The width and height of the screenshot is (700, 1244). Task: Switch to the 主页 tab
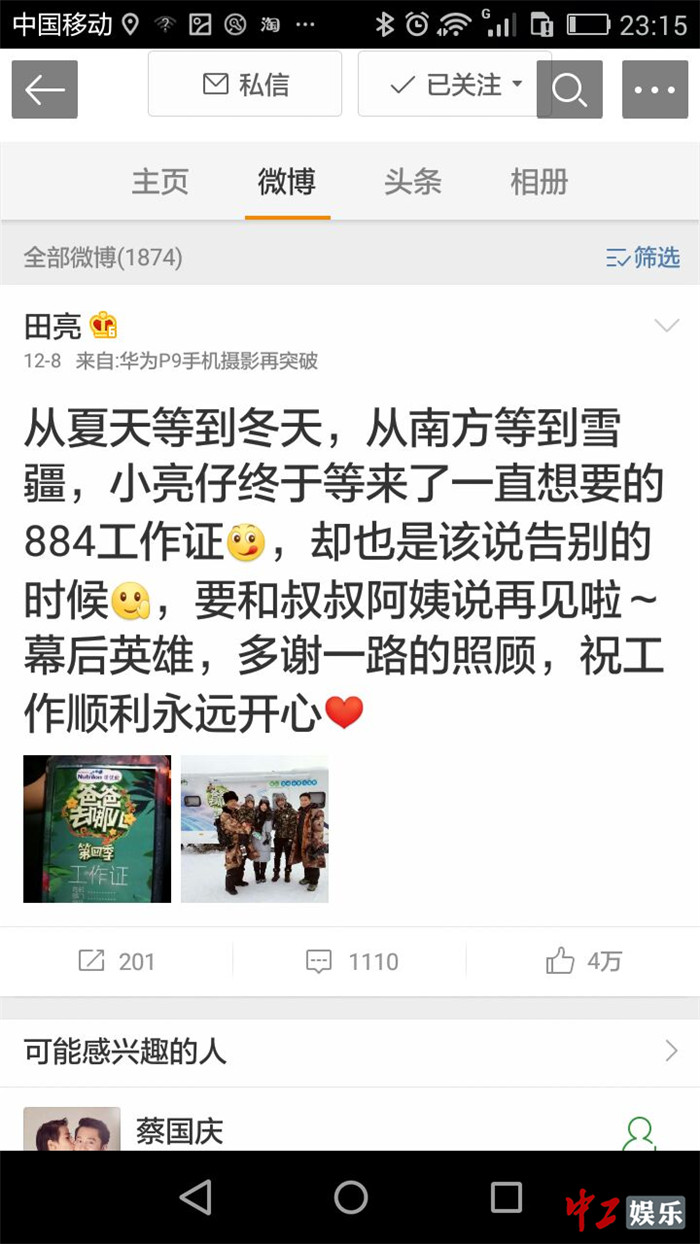(160, 182)
